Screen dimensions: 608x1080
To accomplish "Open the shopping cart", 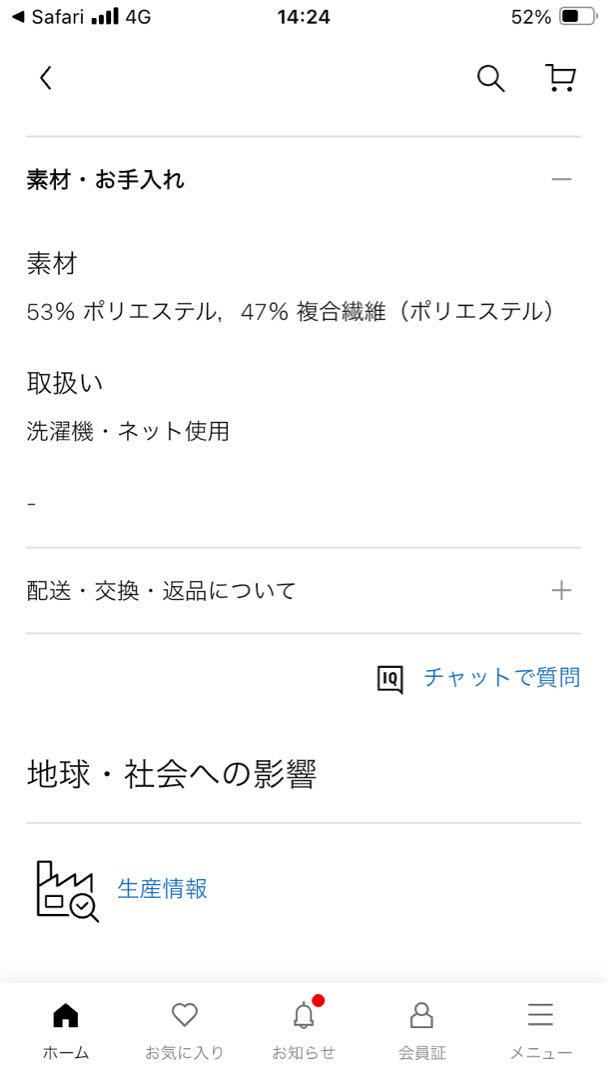I will (x=560, y=78).
